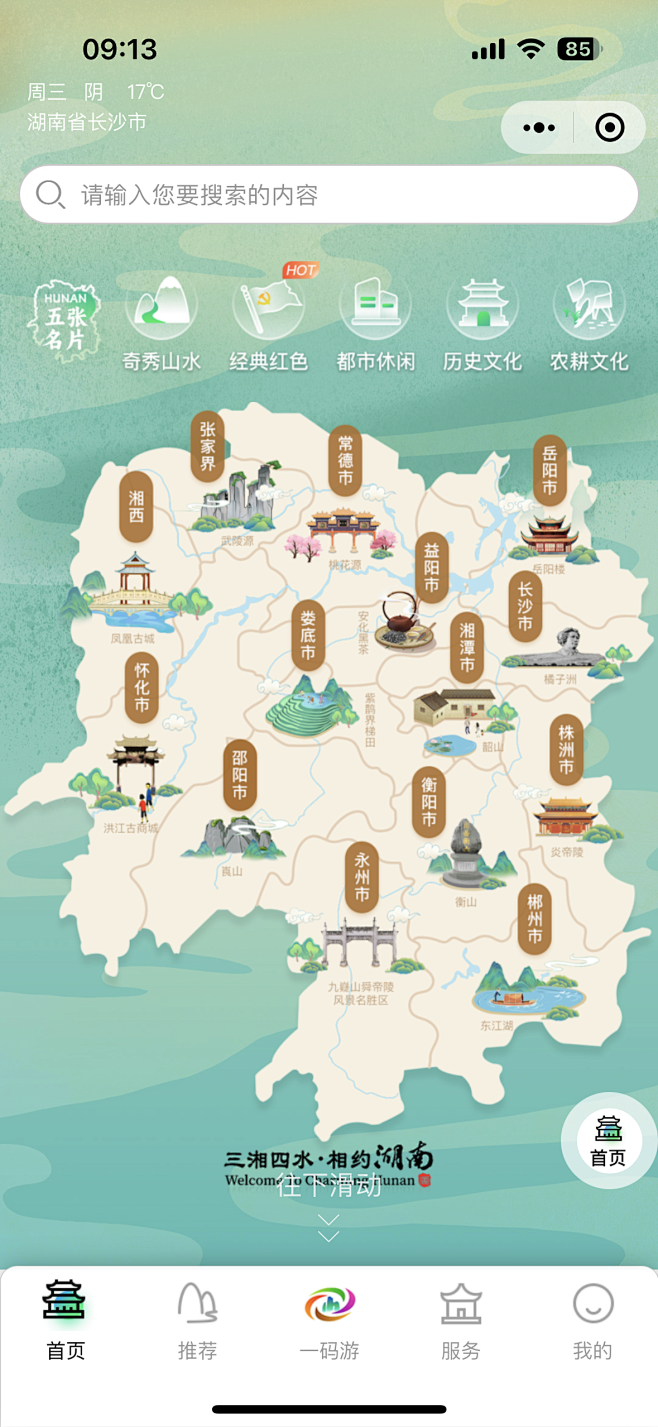
Task: Open the 都市休闲 category
Action: pyautogui.click(x=375, y=322)
